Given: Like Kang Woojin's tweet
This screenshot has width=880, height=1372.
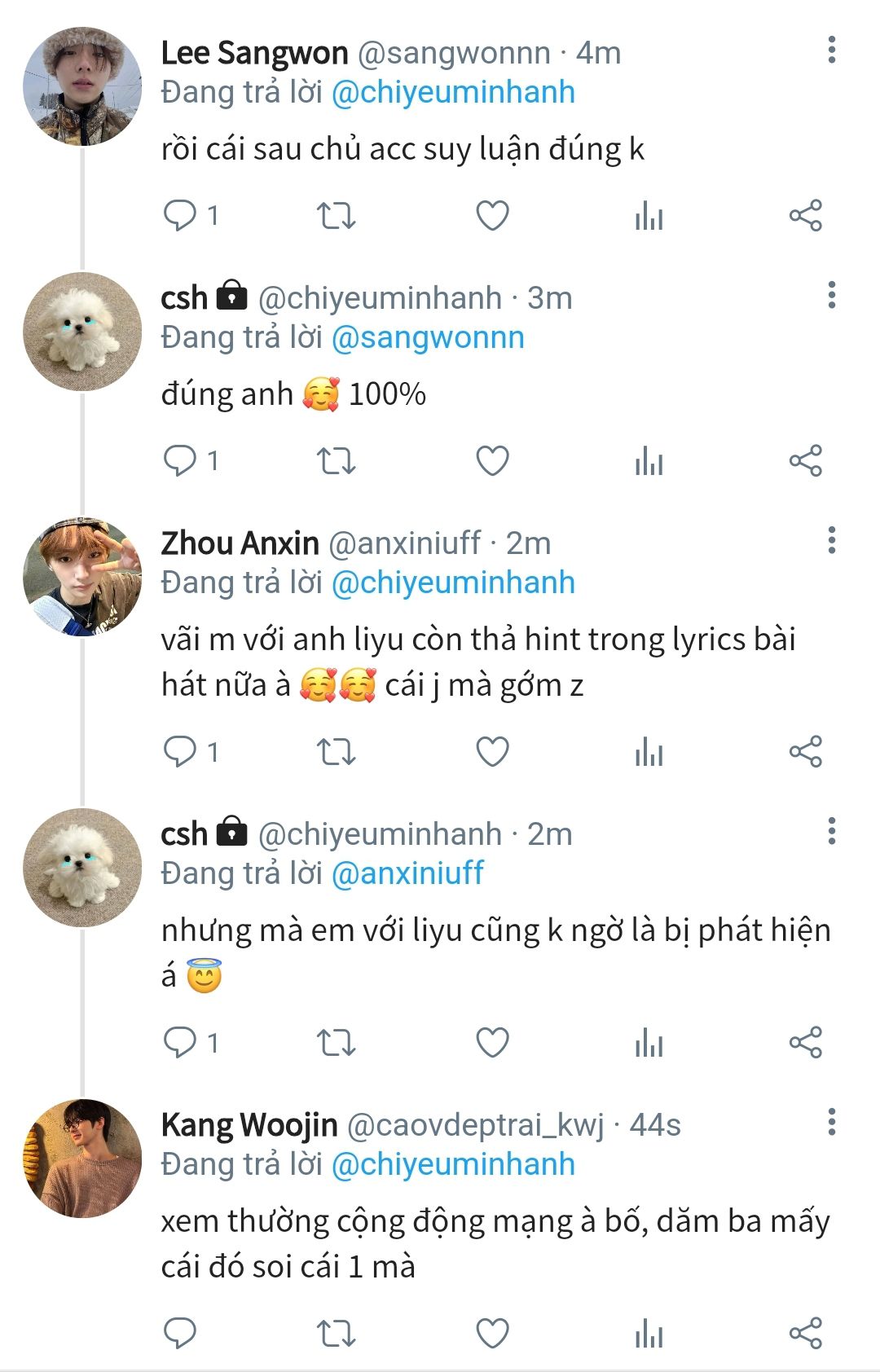Looking at the screenshot, I should coord(492,1334).
